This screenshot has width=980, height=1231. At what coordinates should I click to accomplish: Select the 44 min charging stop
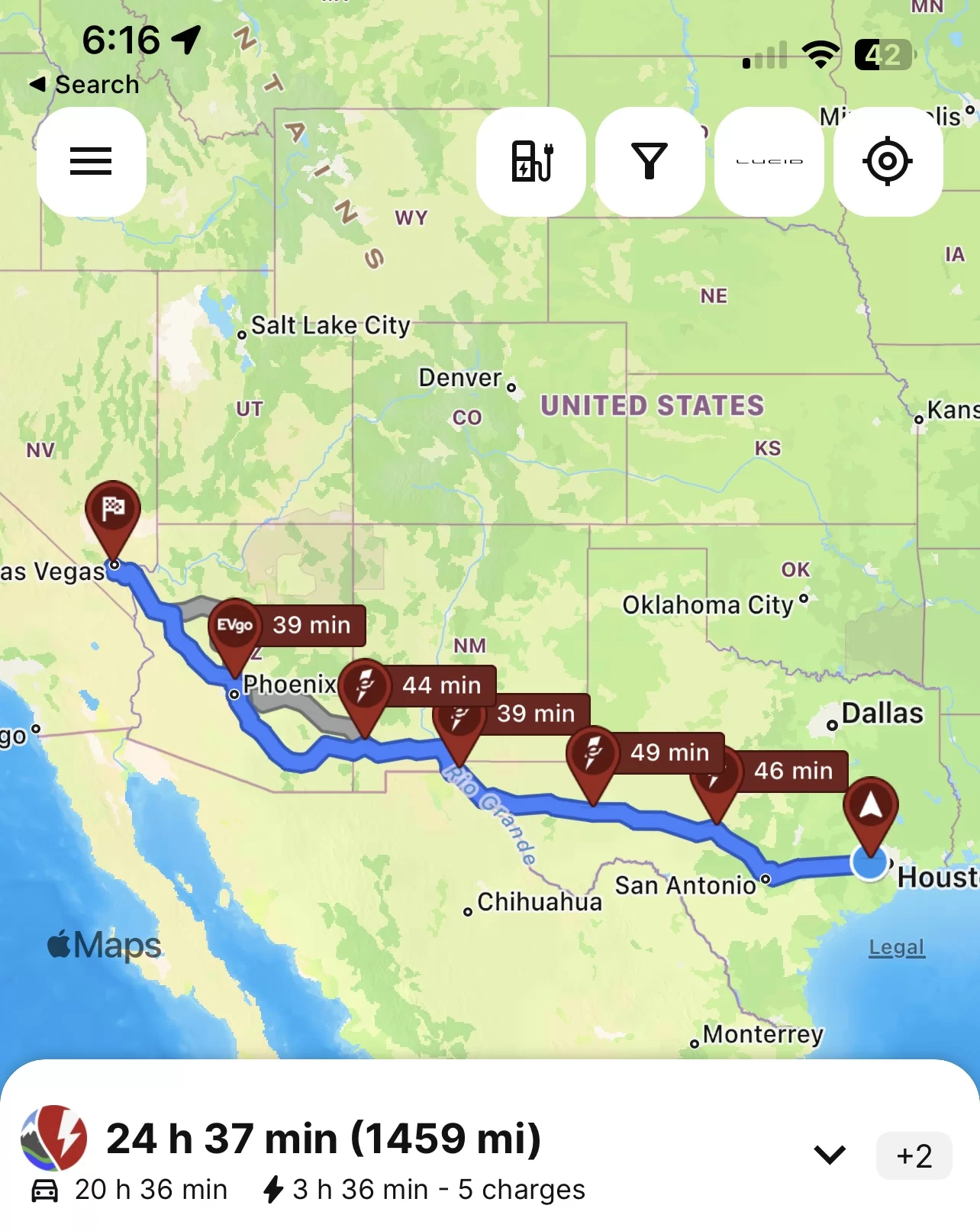point(417,687)
